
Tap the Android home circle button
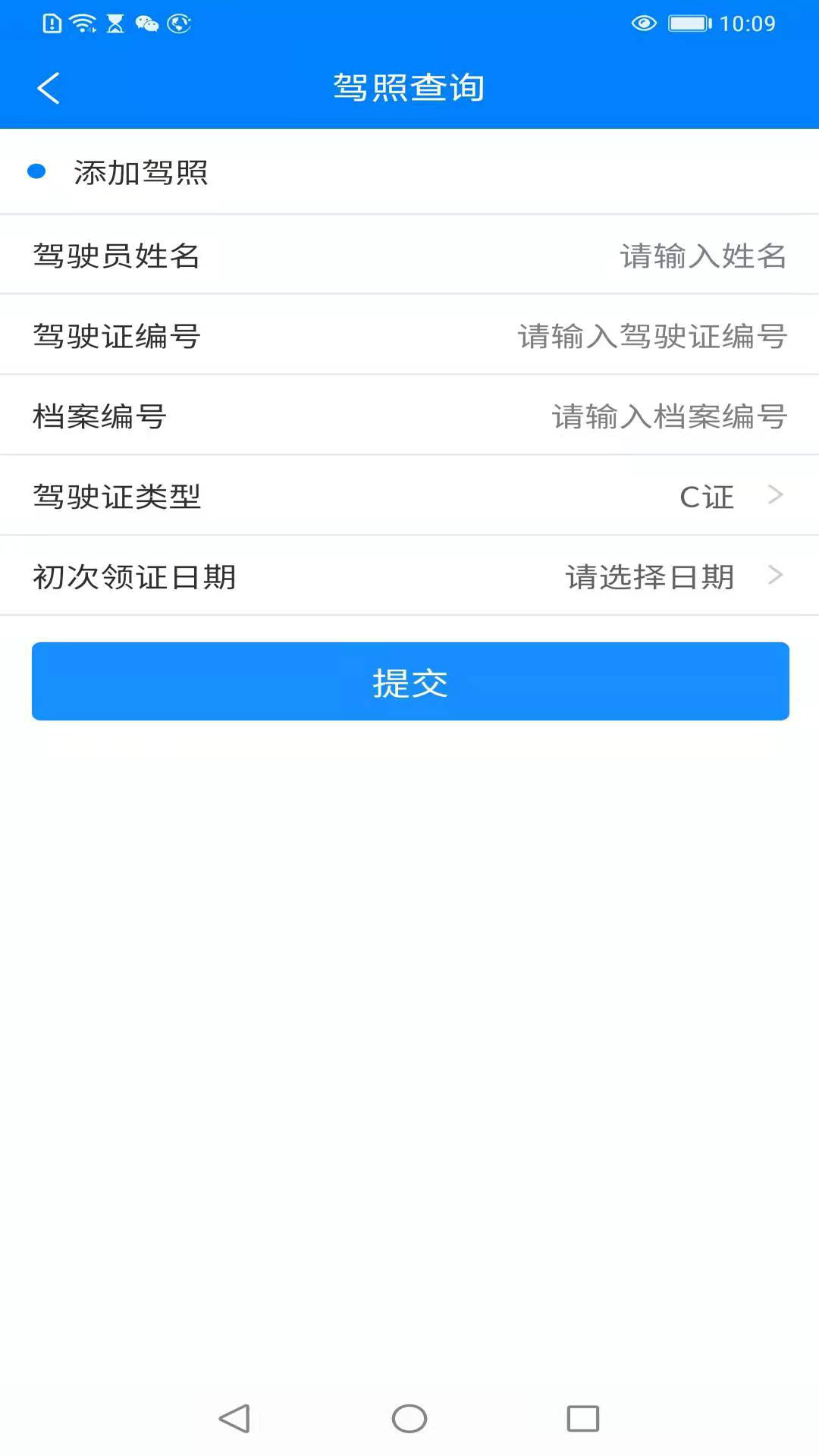click(x=409, y=1417)
